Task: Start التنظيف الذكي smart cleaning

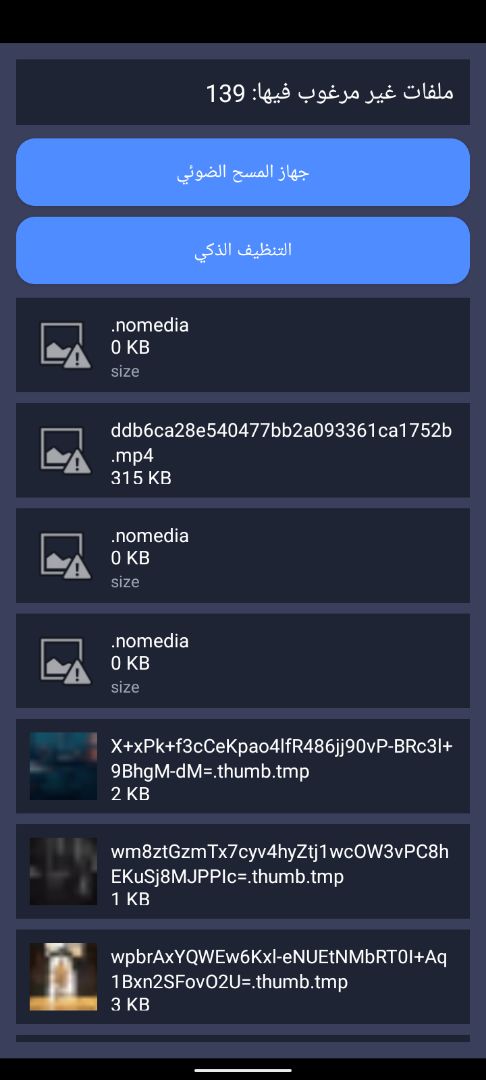Action: [x=243, y=250]
